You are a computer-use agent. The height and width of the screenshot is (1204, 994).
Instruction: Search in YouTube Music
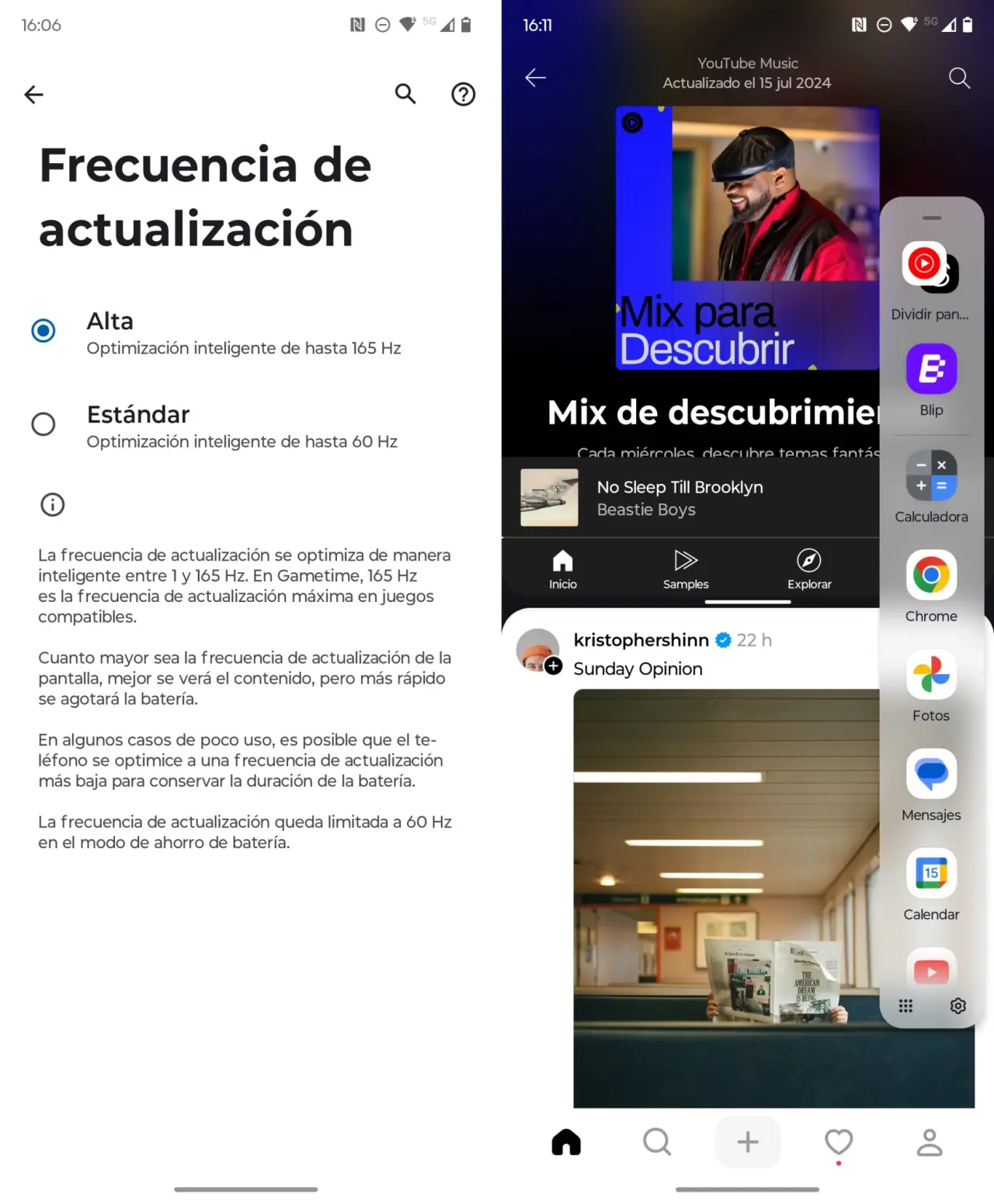pyautogui.click(x=959, y=78)
